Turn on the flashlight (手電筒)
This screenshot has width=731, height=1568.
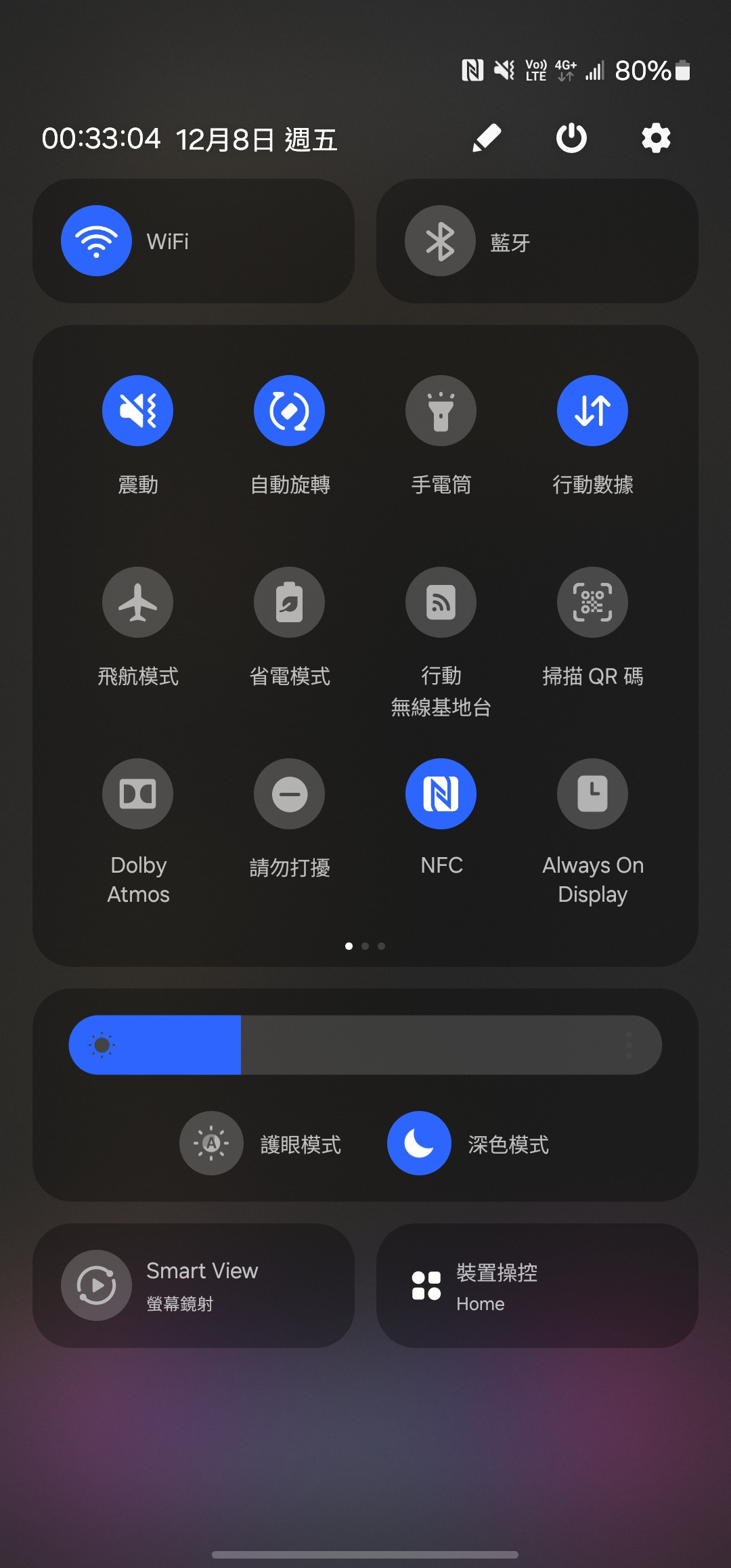[x=441, y=411]
